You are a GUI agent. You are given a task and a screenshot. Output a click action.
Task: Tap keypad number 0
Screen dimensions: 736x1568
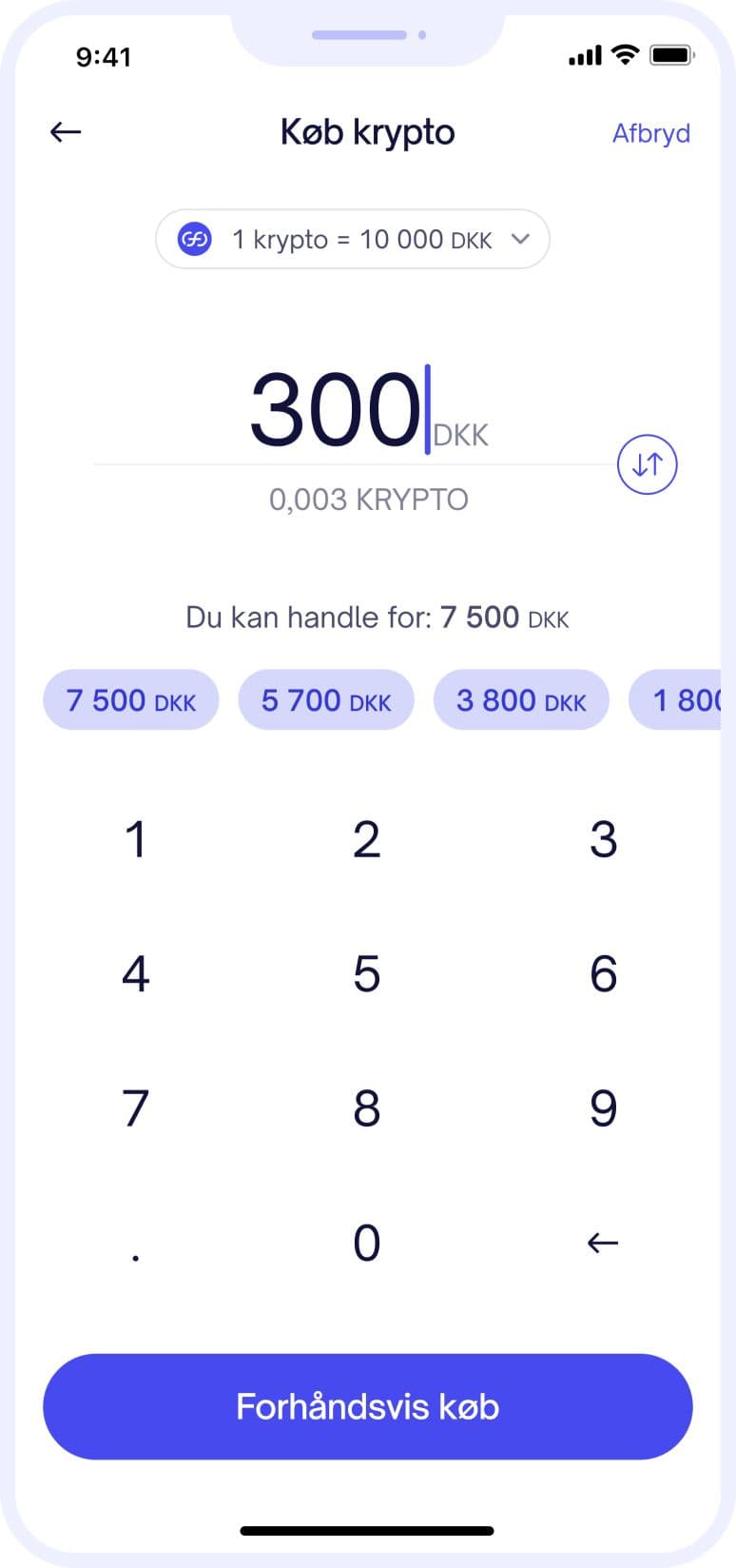[x=367, y=1243]
